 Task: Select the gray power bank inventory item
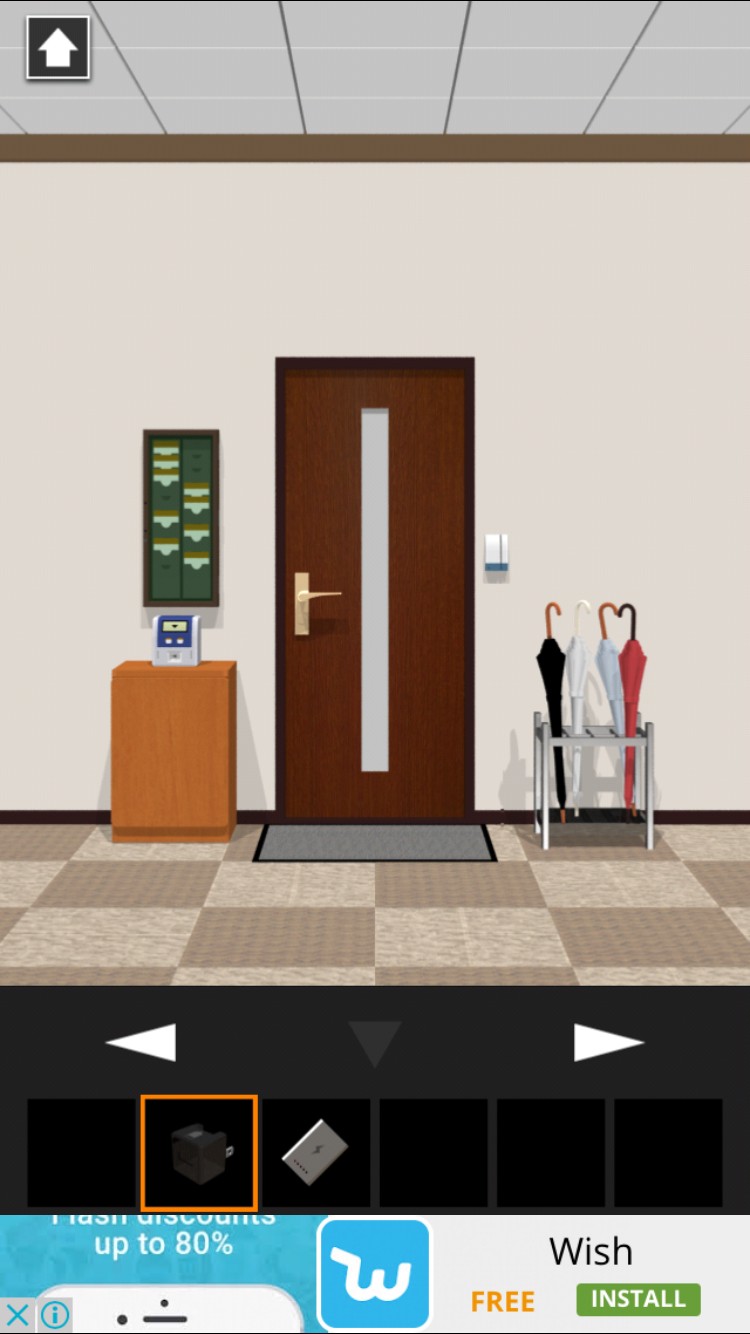(316, 1153)
